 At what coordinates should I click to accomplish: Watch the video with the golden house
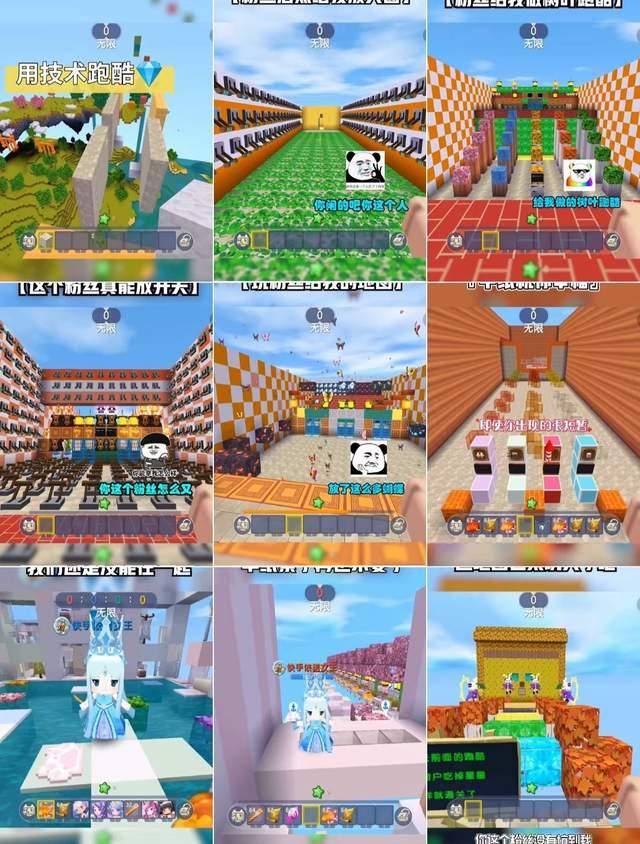tap(533, 705)
